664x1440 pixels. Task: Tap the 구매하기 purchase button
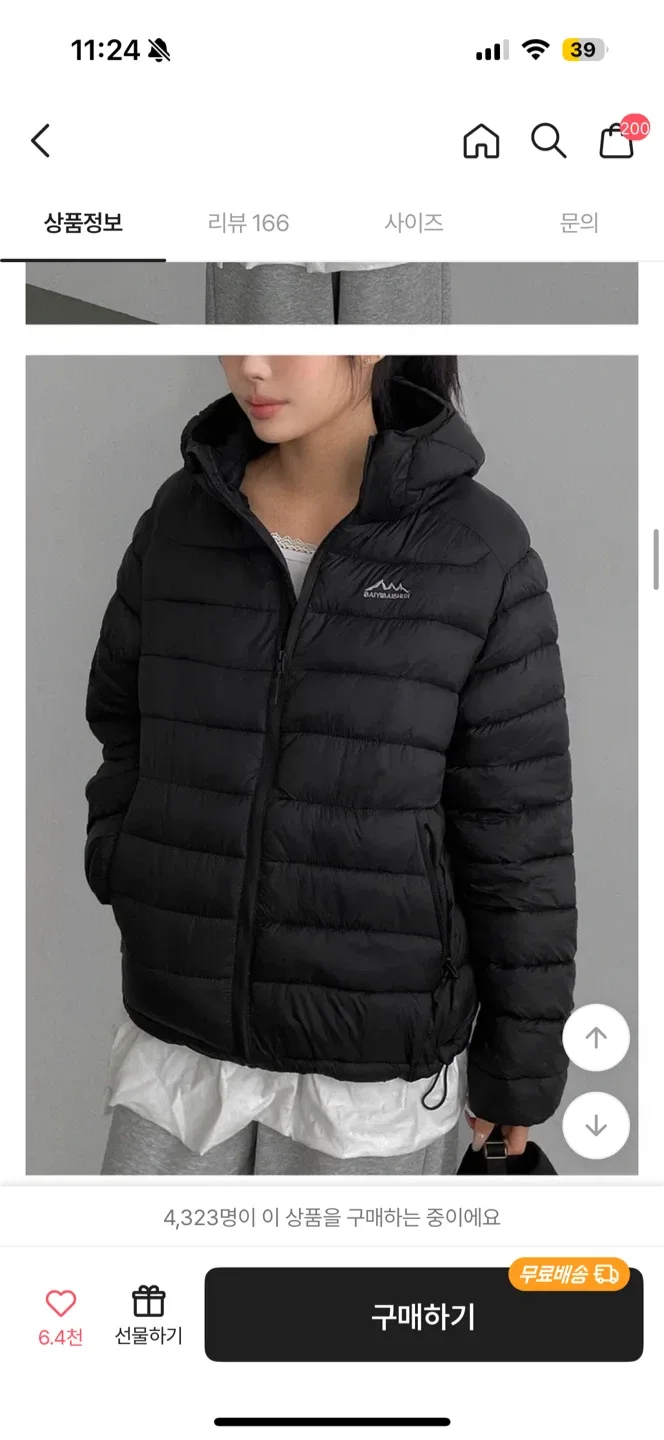click(423, 1315)
